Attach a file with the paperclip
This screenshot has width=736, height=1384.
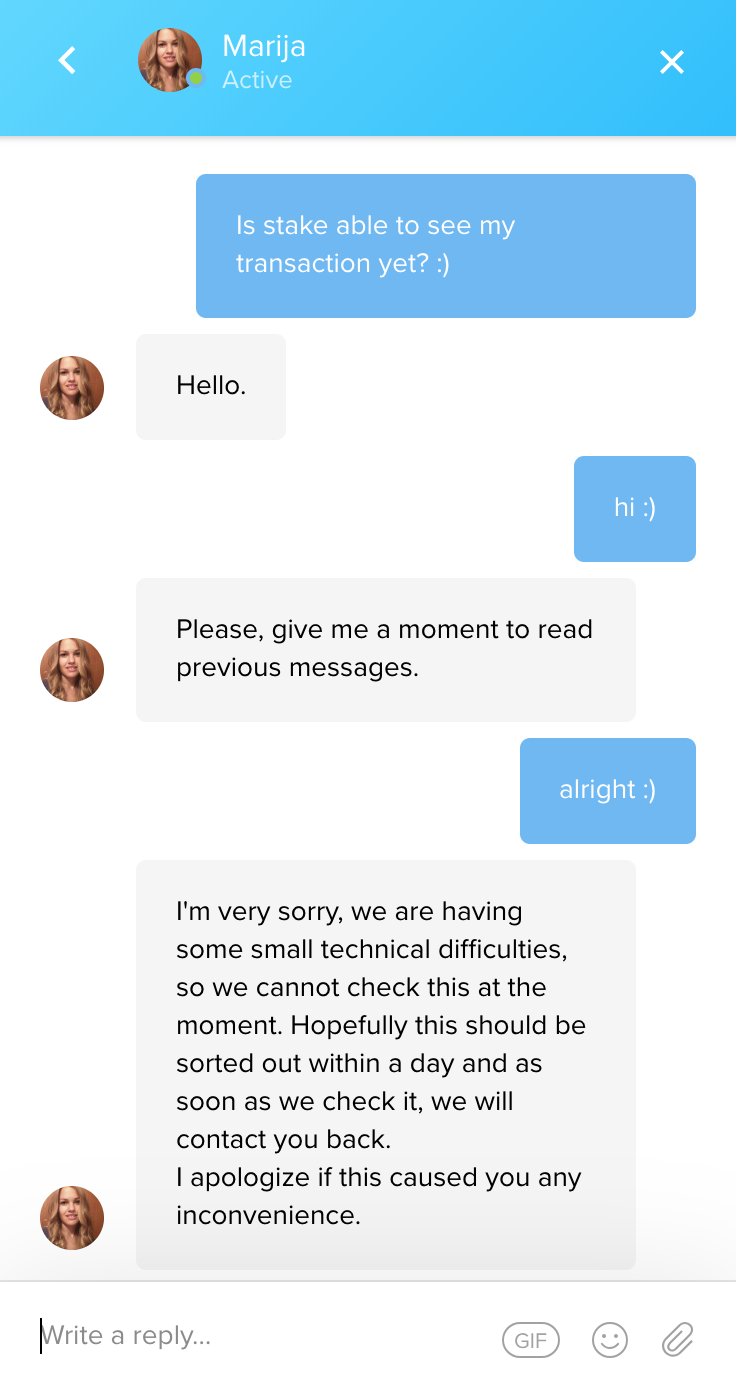[x=678, y=1340]
